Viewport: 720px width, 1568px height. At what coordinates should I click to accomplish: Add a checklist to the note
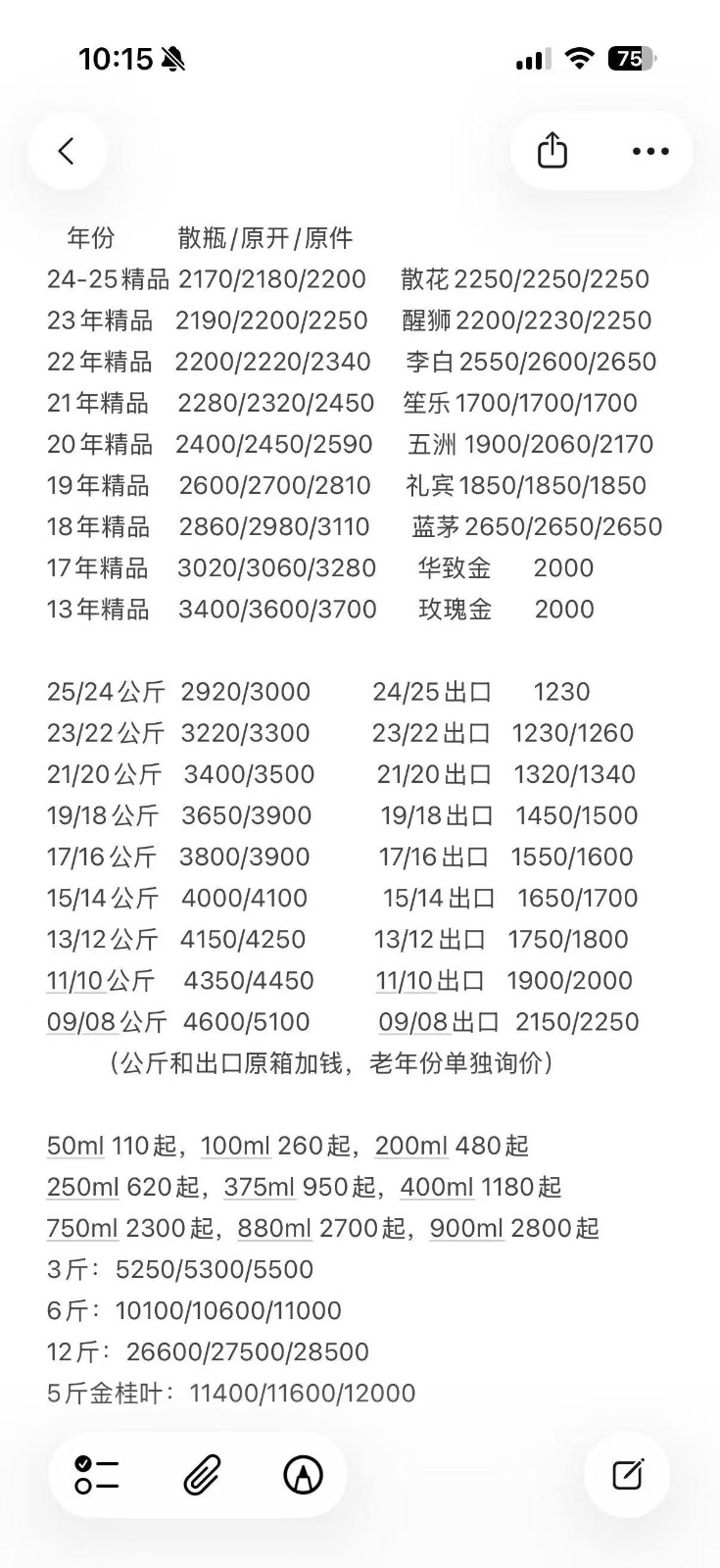pos(97,1475)
